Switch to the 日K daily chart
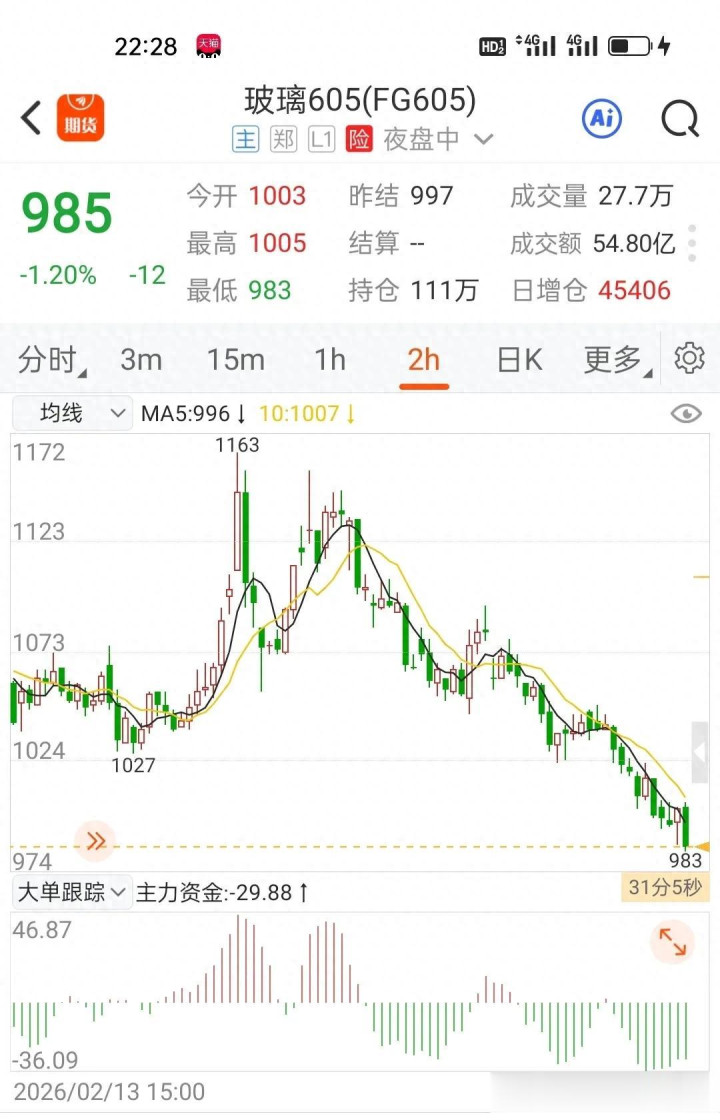The height and width of the screenshot is (1120, 720). (519, 360)
